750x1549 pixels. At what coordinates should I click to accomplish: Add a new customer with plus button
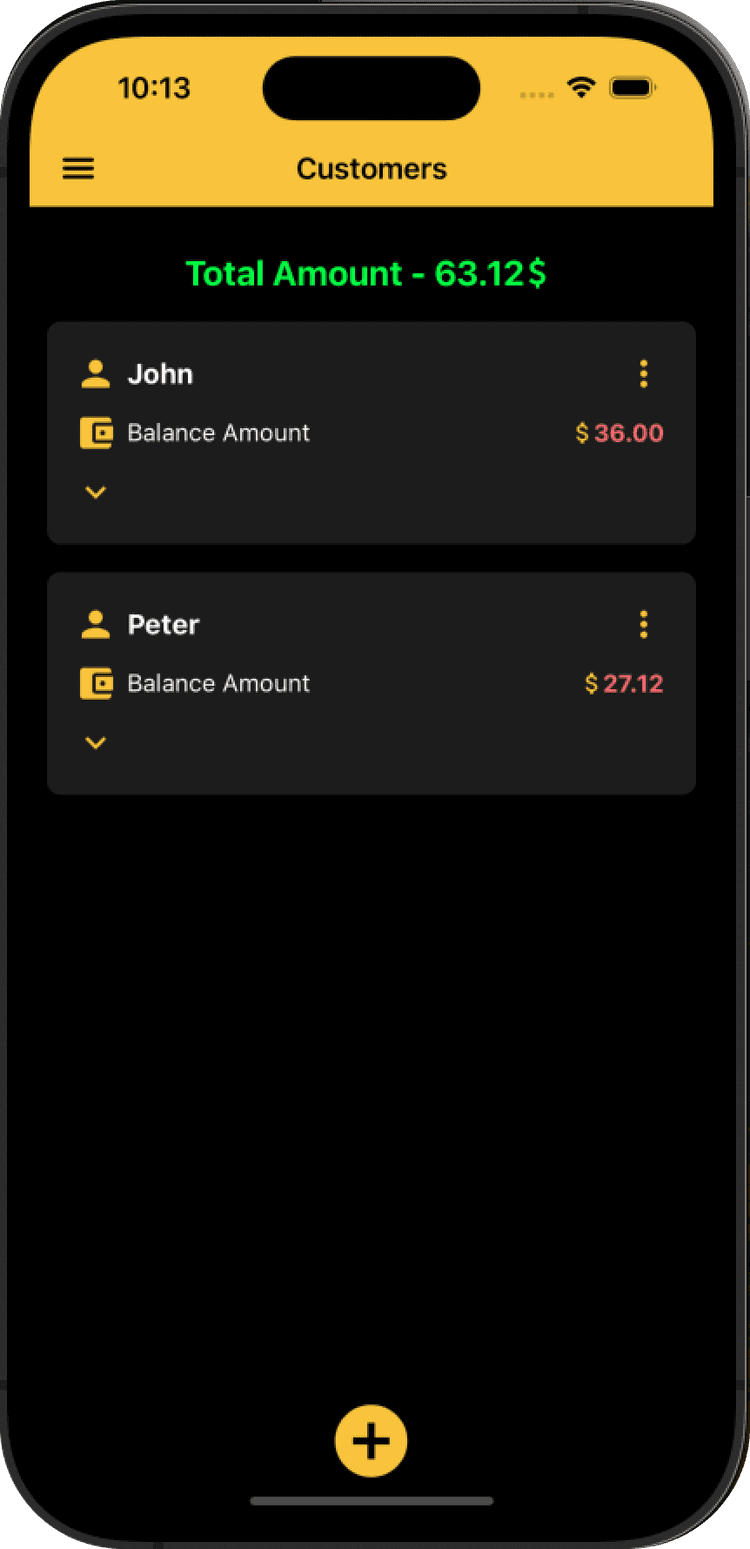click(371, 1440)
